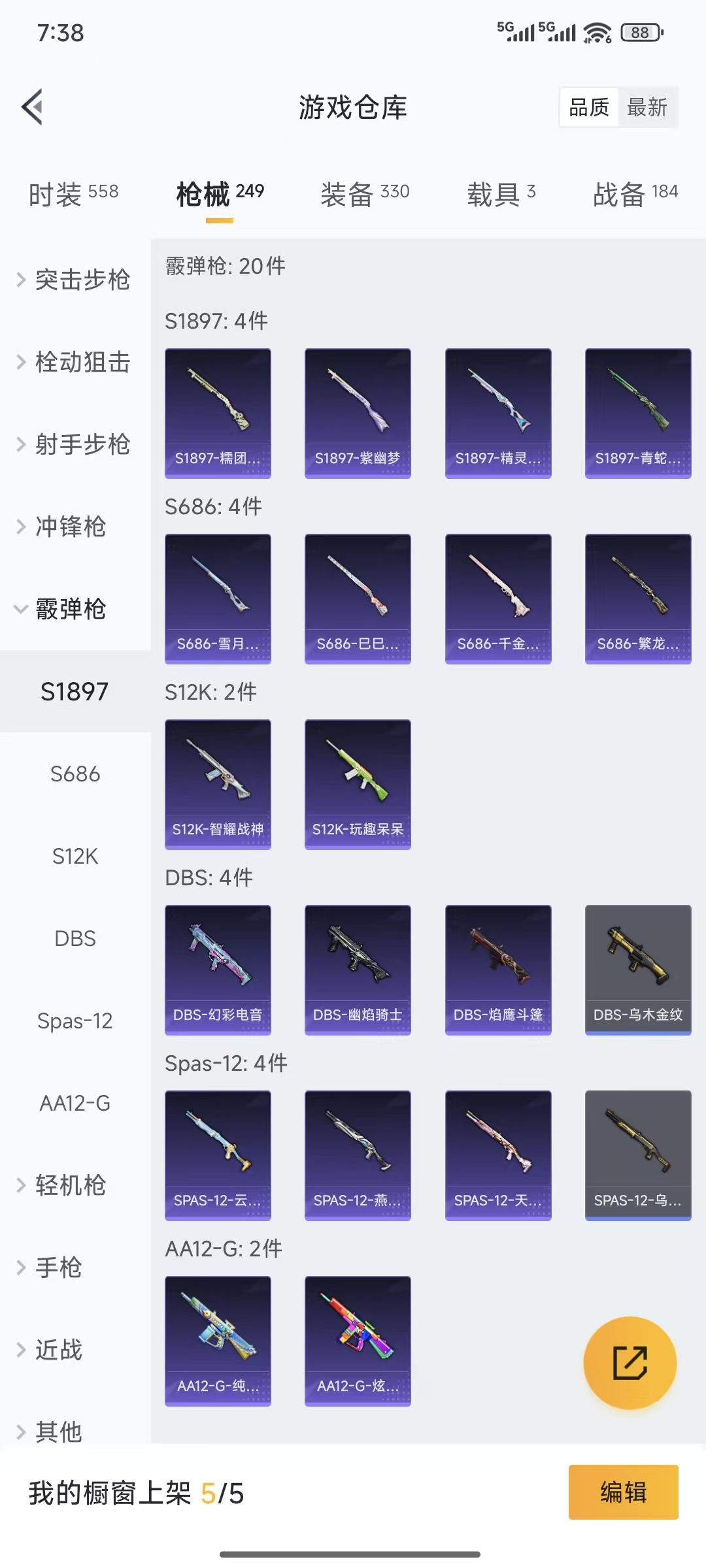The width and height of the screenshot is (706, 1568).
Task: Switch sorting to 最新
Action: (x=647, y=107)
